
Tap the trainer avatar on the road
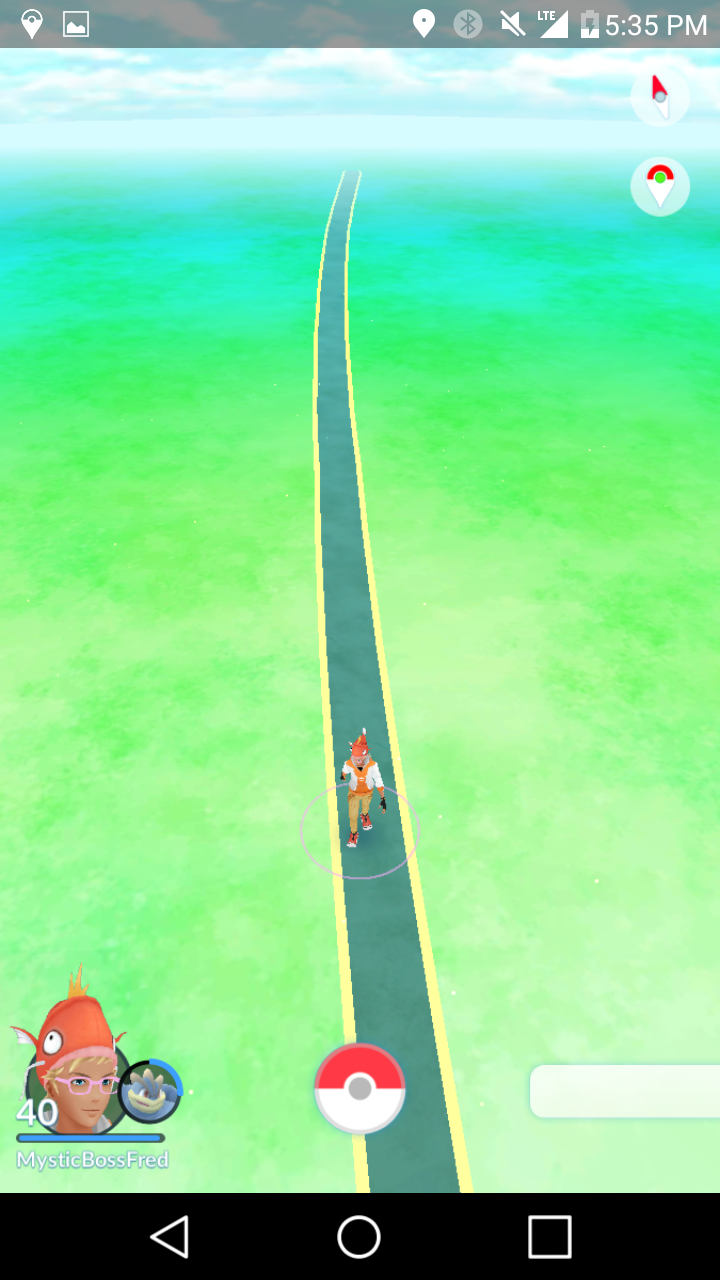click(x=361, y=788)
